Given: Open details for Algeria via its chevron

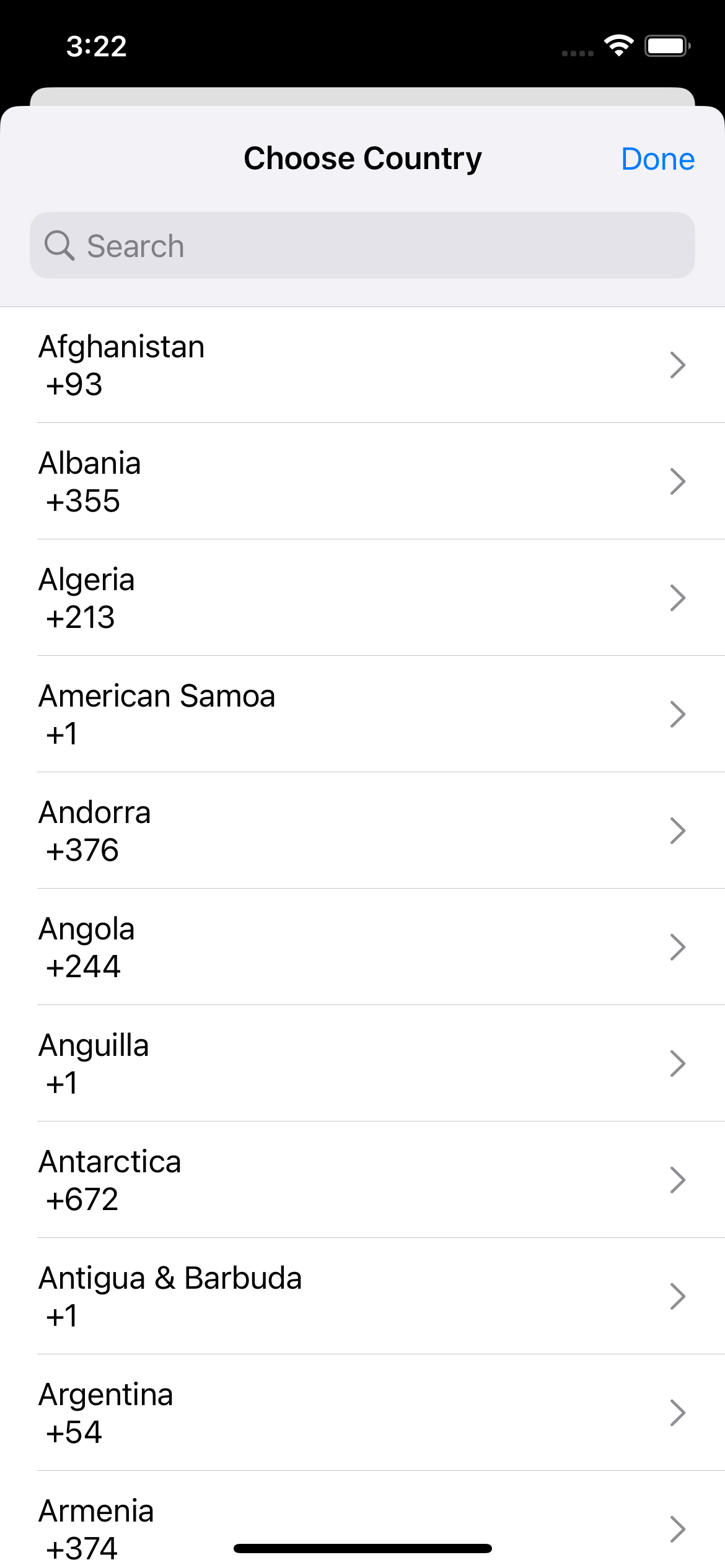Looking at the screenshot, I should (x=679, y=598).
